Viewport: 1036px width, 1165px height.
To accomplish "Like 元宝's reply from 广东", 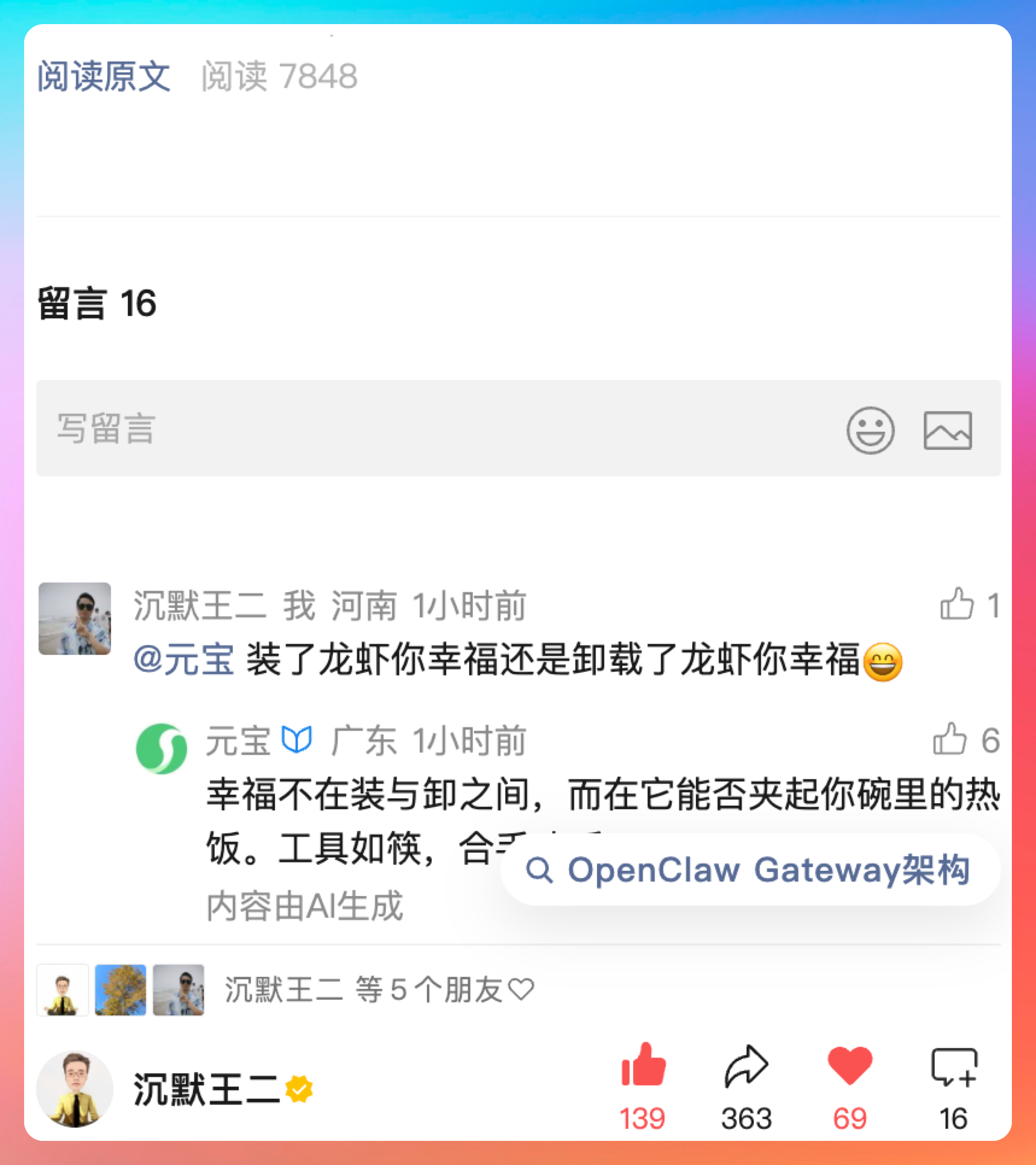I will pyautogui.click(x=950, y=739).
